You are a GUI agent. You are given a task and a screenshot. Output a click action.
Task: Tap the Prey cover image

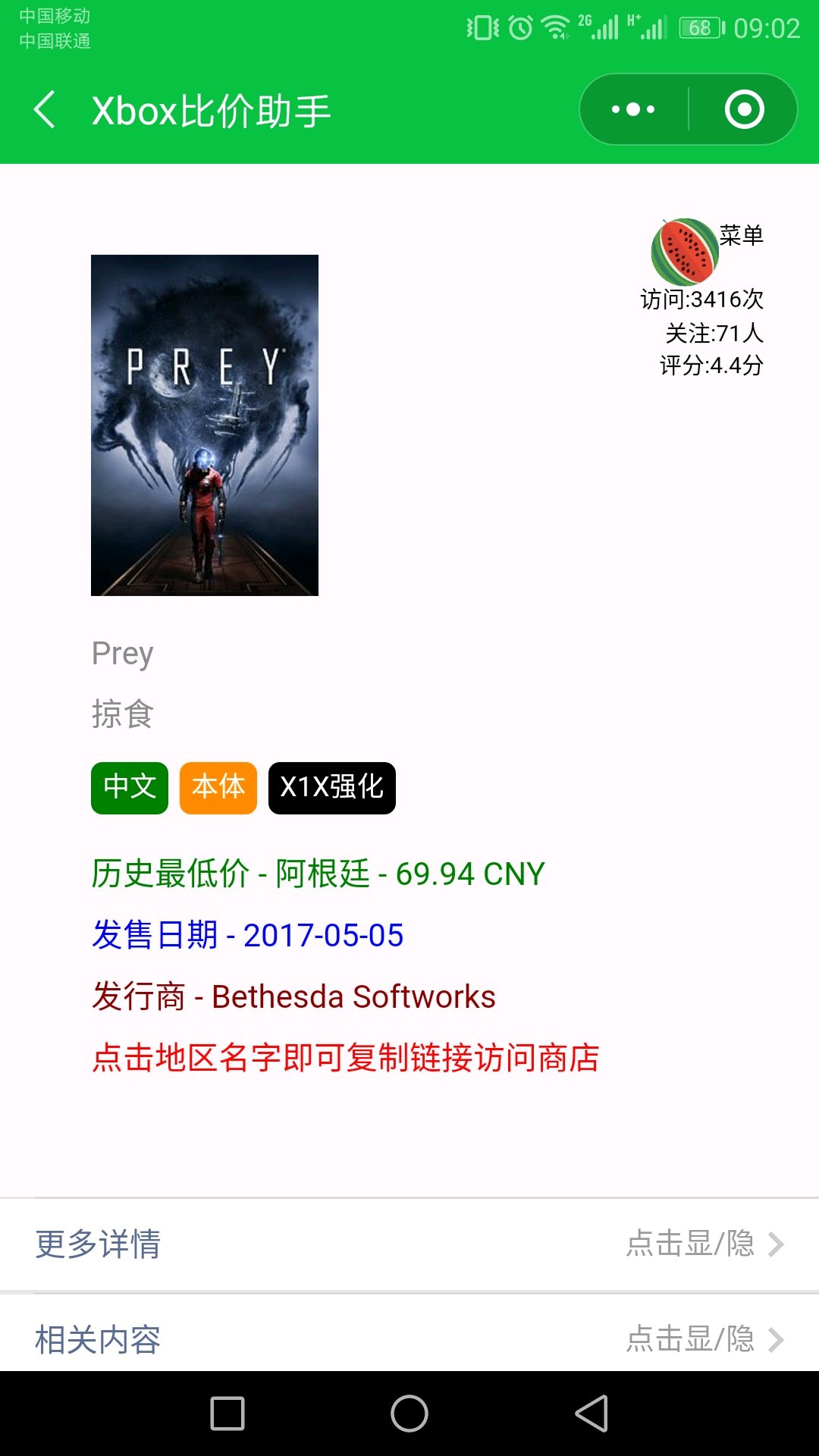[205, 425]
